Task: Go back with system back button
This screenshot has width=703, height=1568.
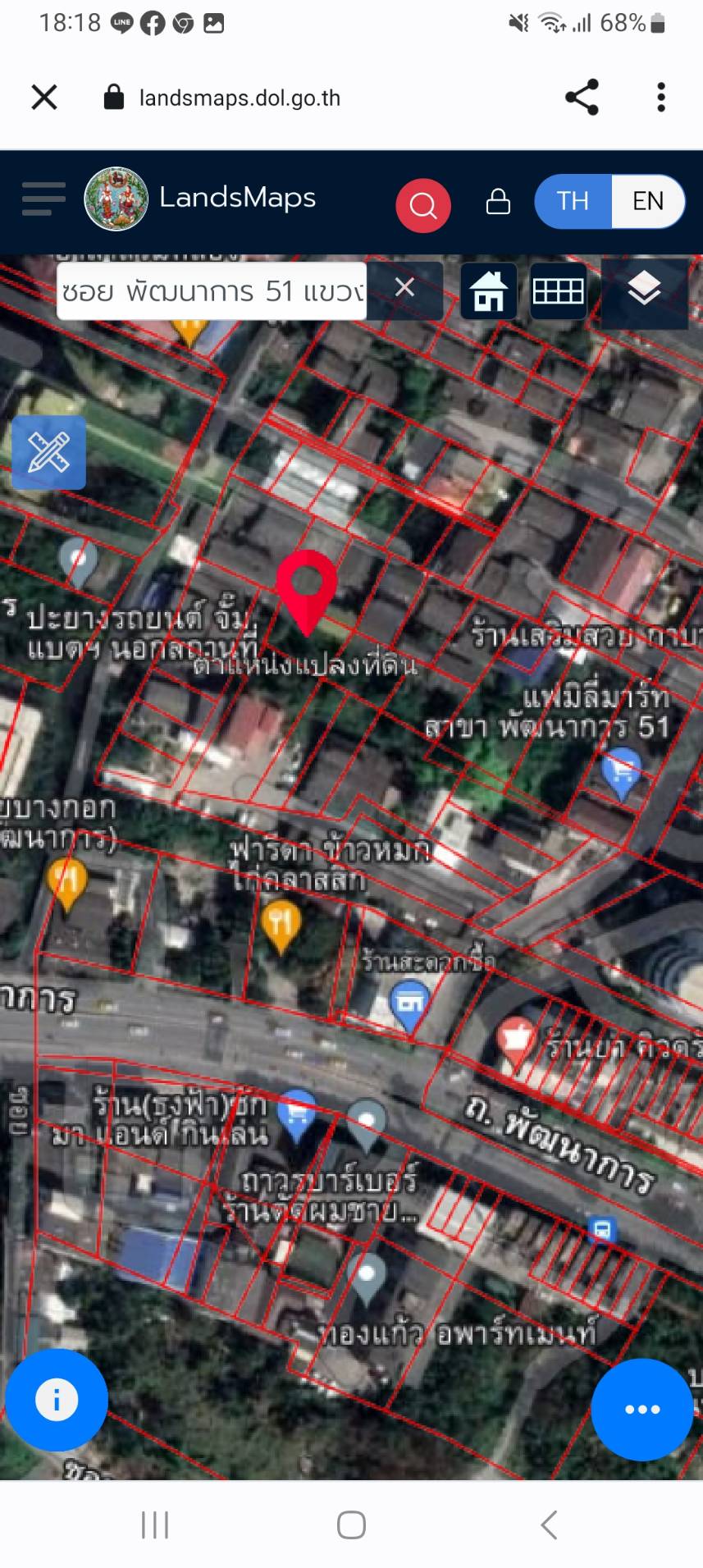Action: pyautogui.click(x=549, y=1525)
